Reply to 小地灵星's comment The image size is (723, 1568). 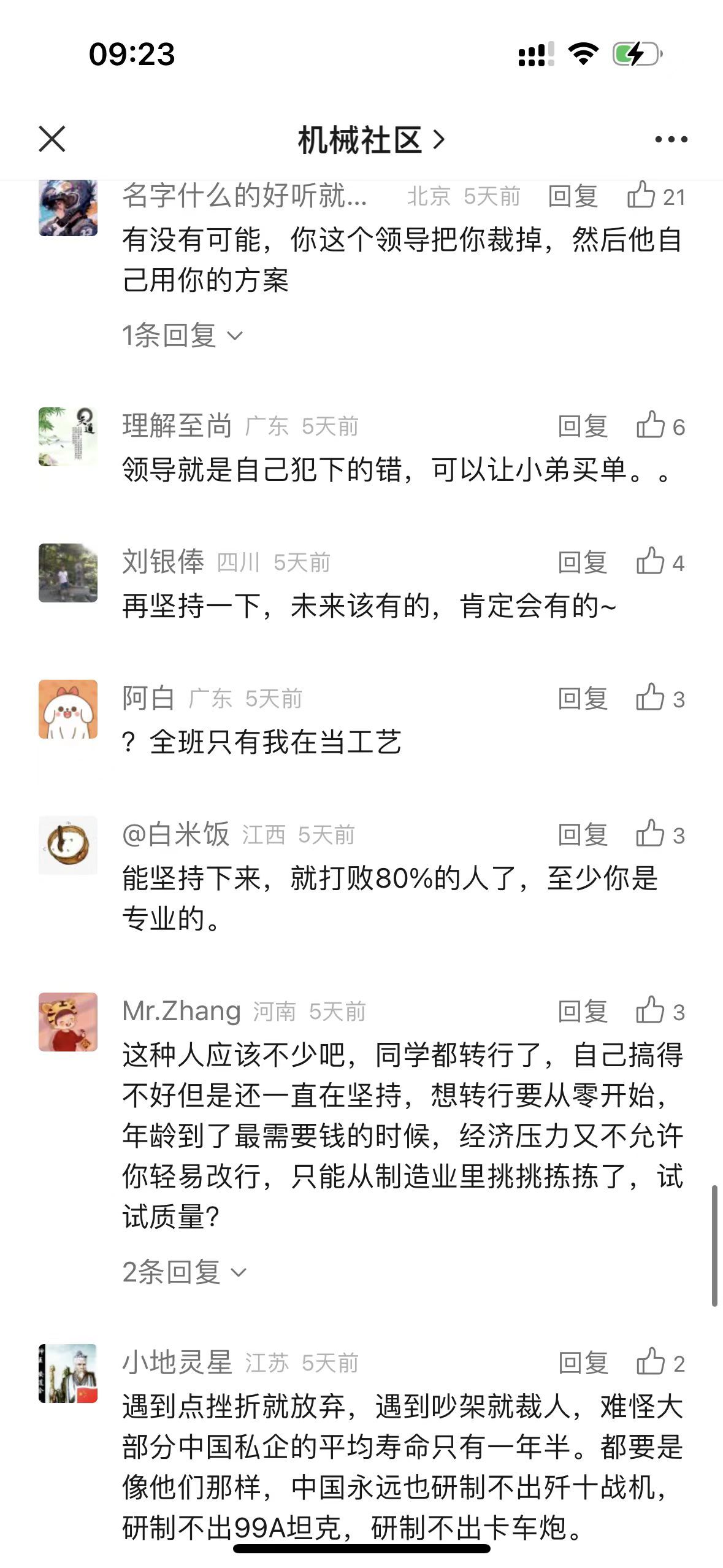(x=582, y=1363)
